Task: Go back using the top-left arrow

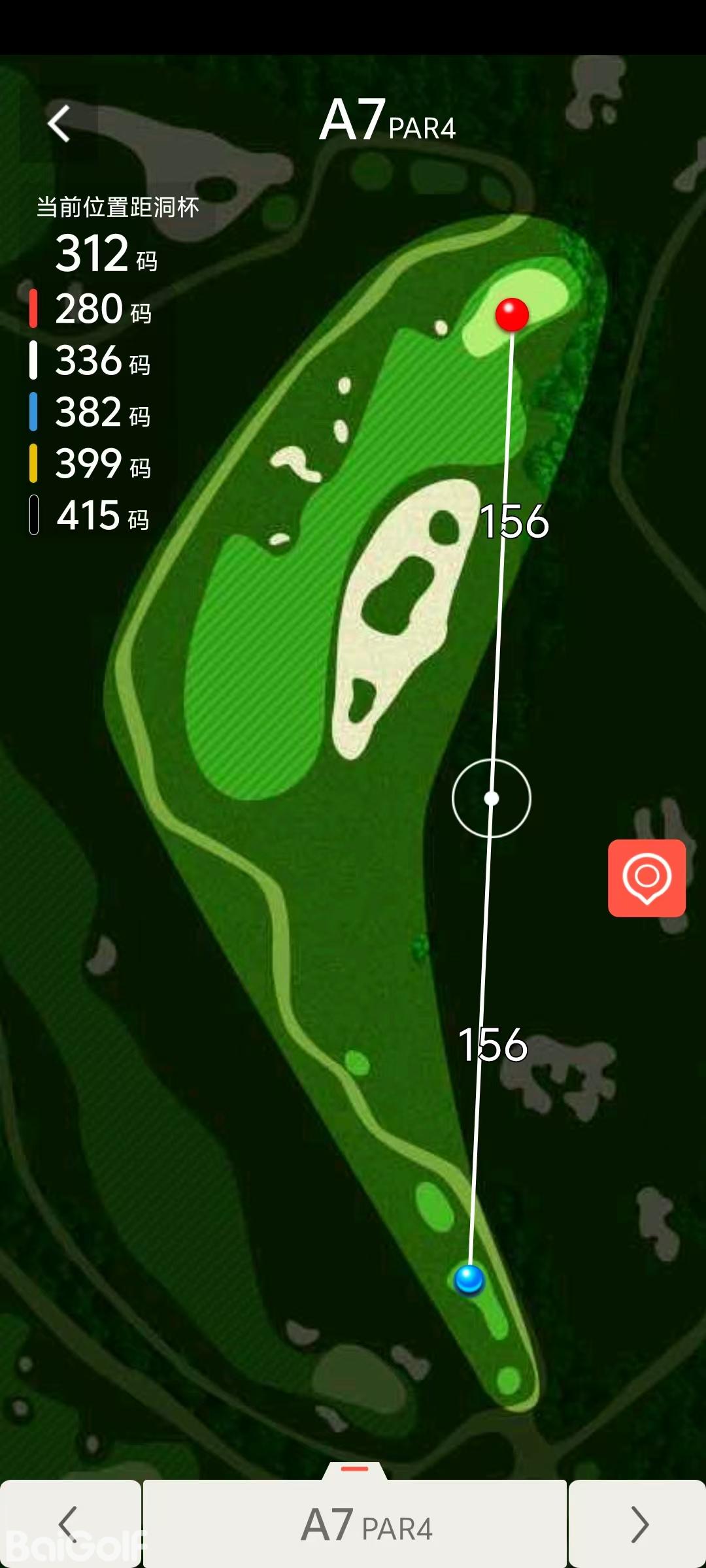Action: point(59,123)
